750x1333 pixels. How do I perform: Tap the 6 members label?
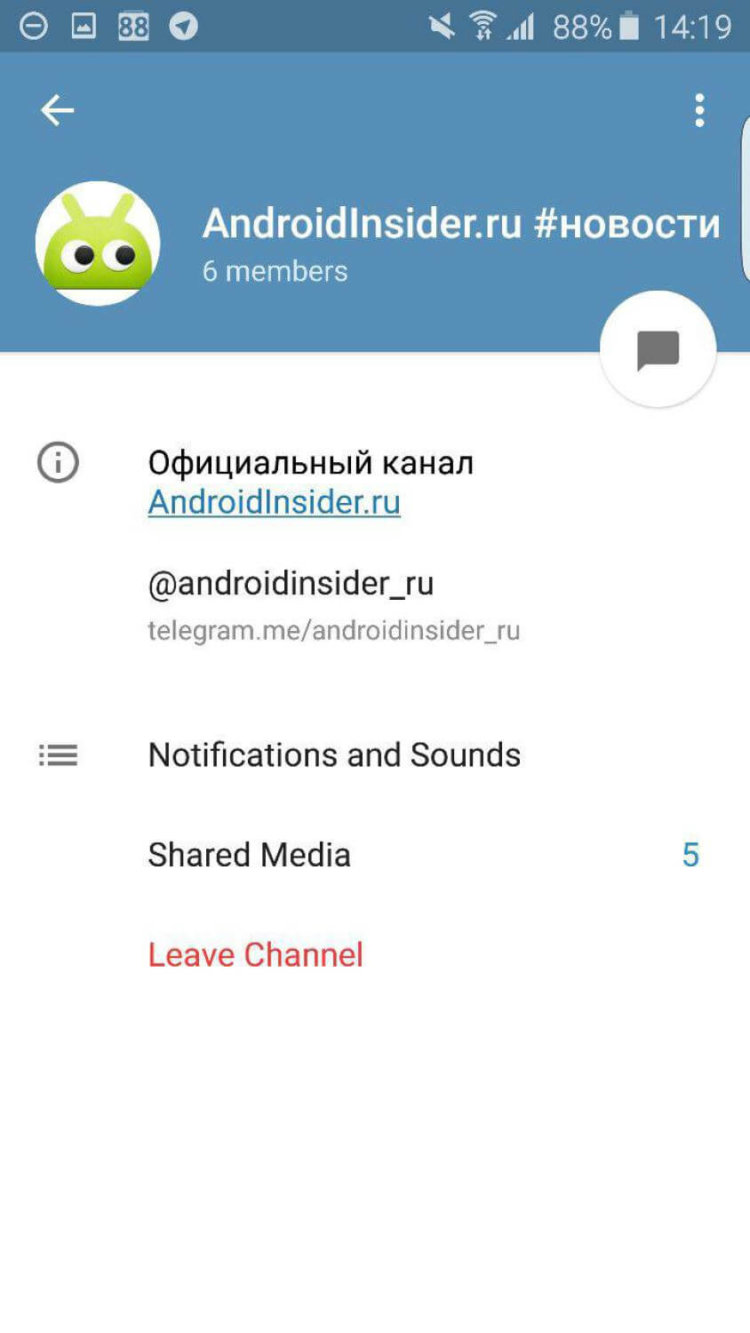274,270
